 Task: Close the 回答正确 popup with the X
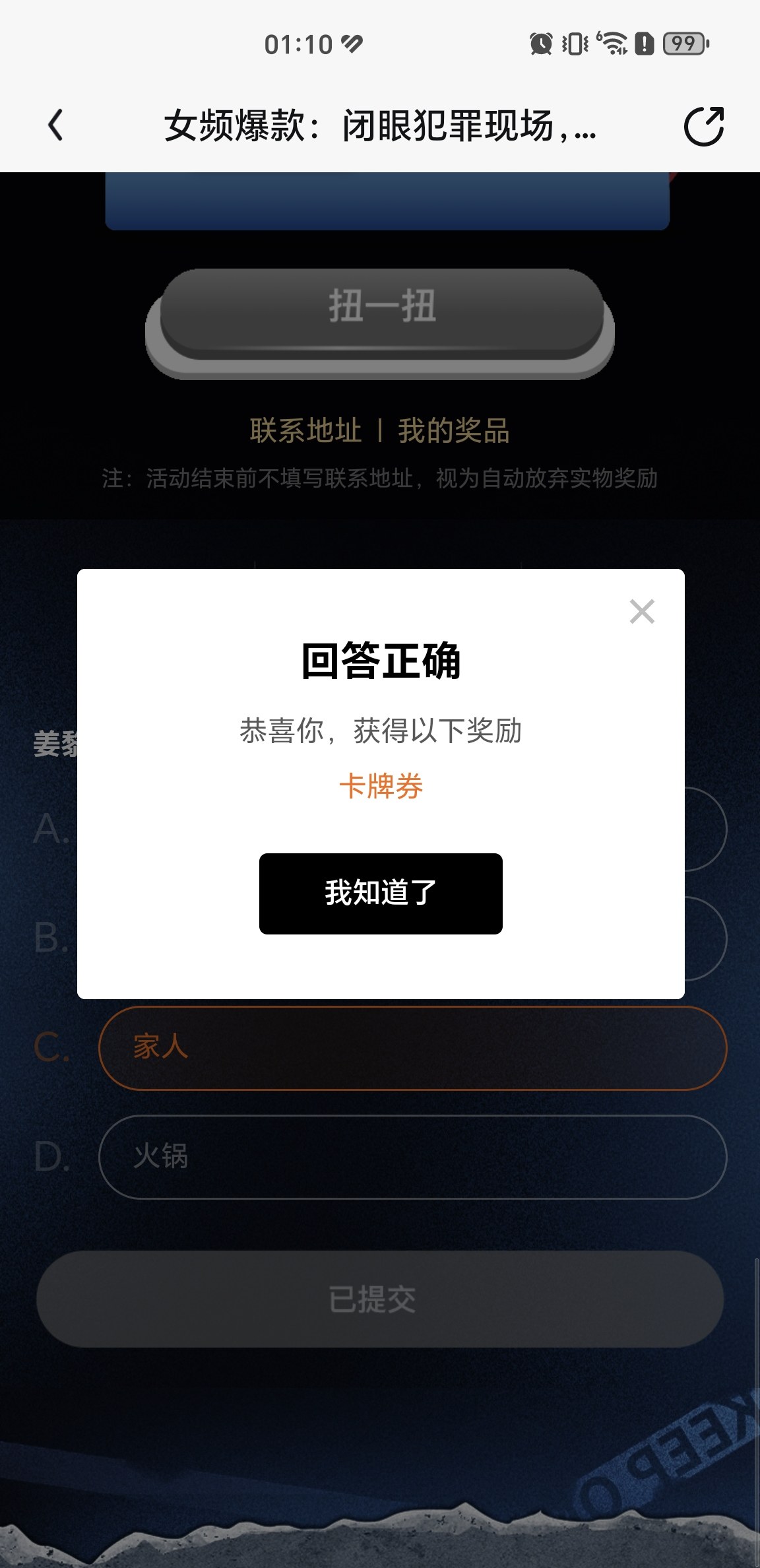[x=641, y=611]
